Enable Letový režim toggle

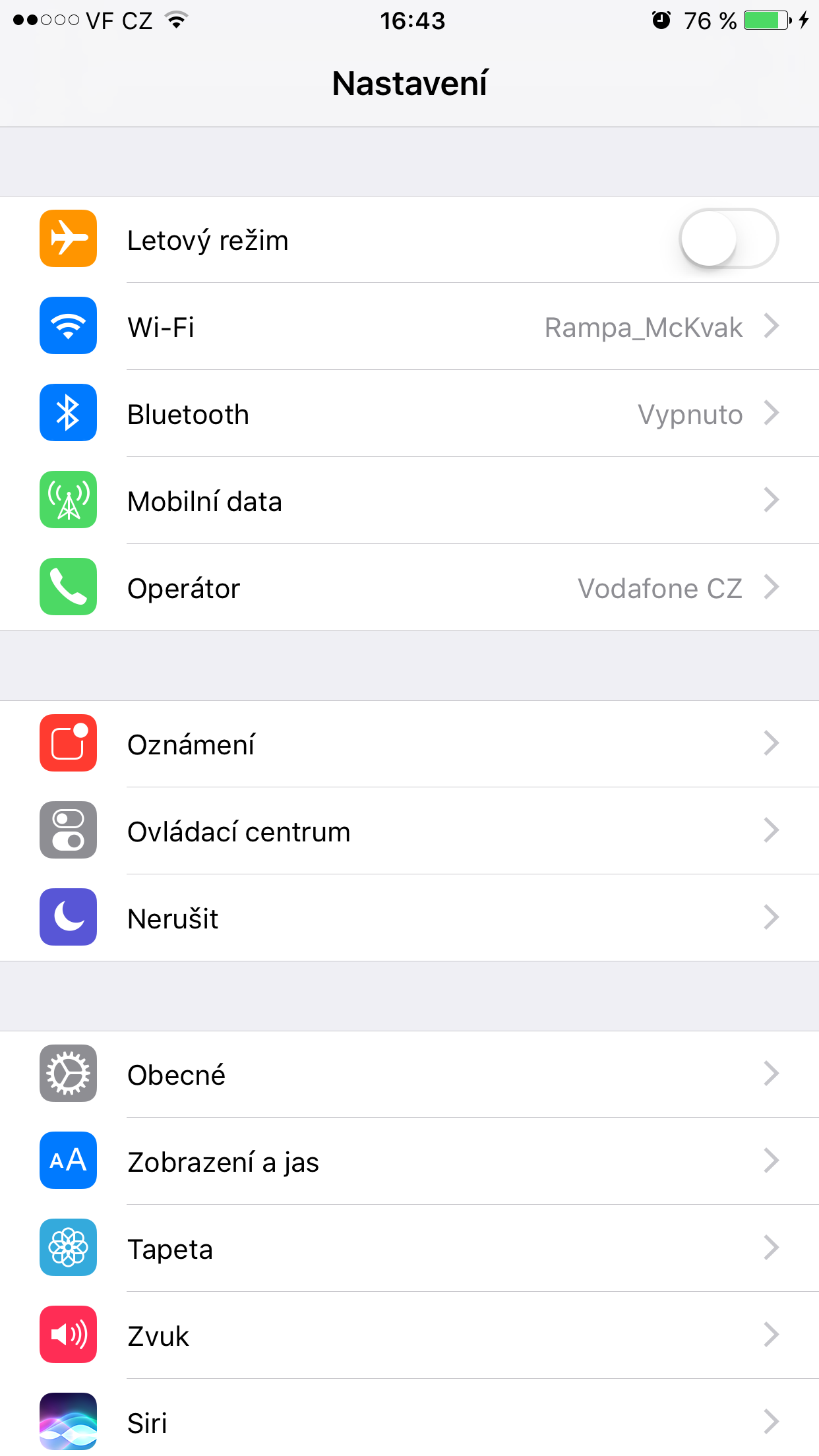pyautogui.click(x=729, y=239)
